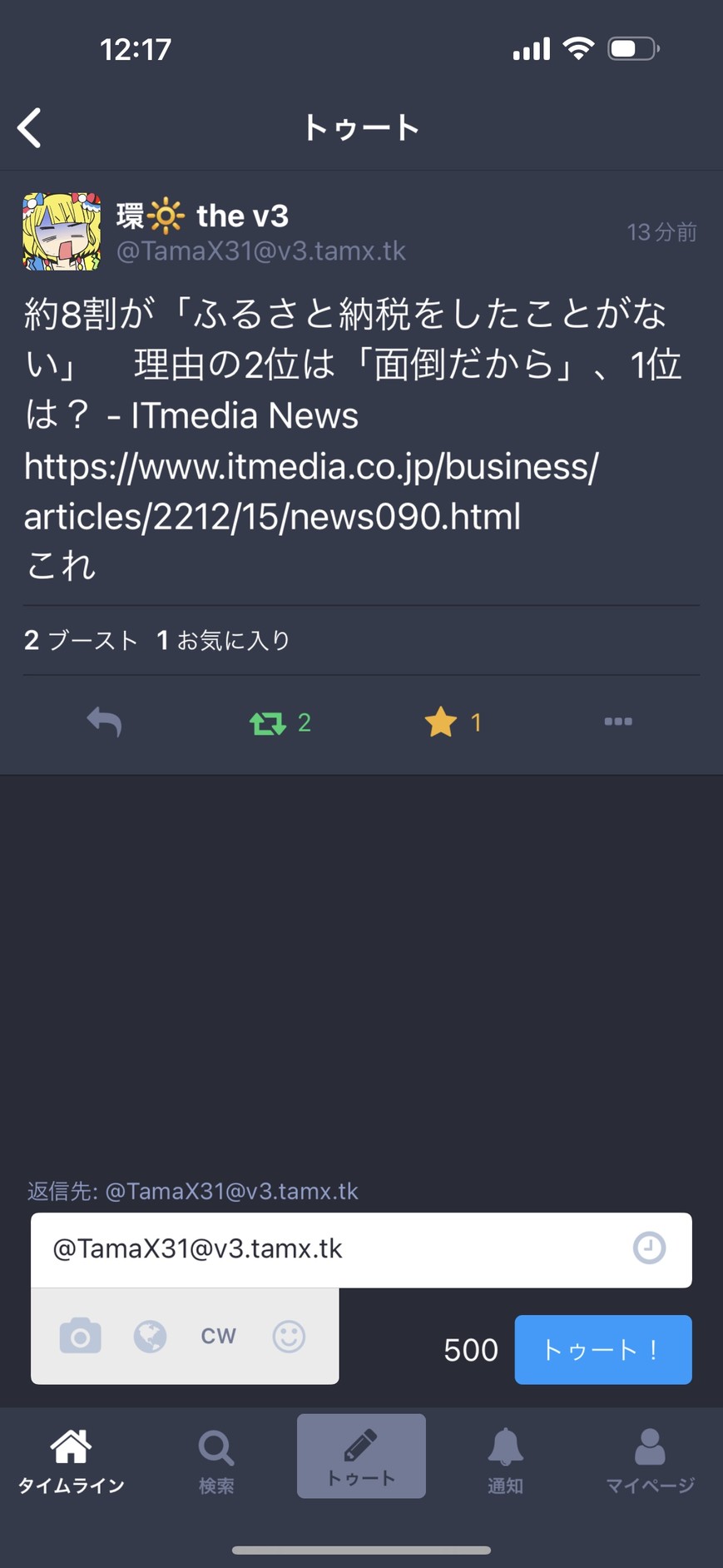The height and width of the screenshot is (1568, 723).
Task: Open the toot's more options menu
Action: coord(618,722)
